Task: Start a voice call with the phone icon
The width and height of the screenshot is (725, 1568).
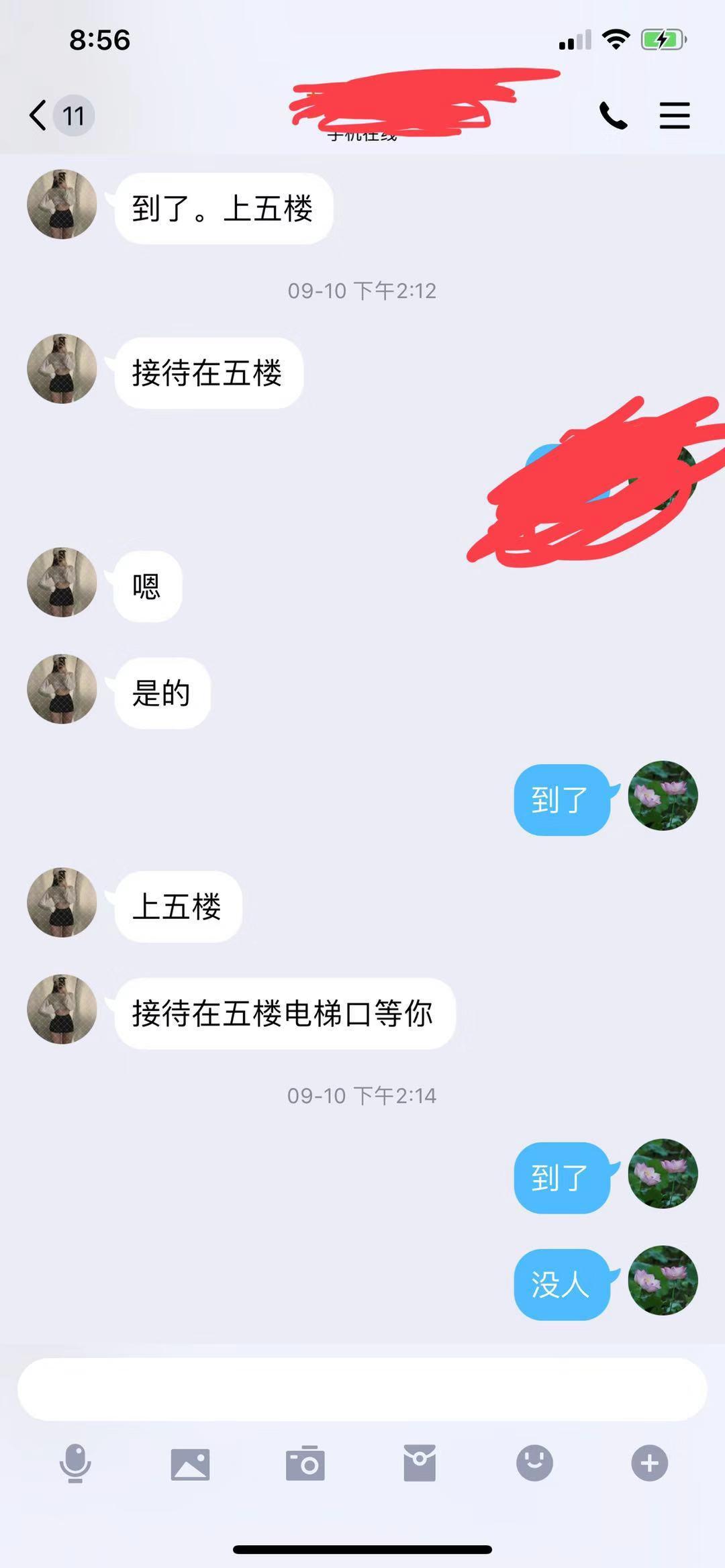Action: click(612, 115)
